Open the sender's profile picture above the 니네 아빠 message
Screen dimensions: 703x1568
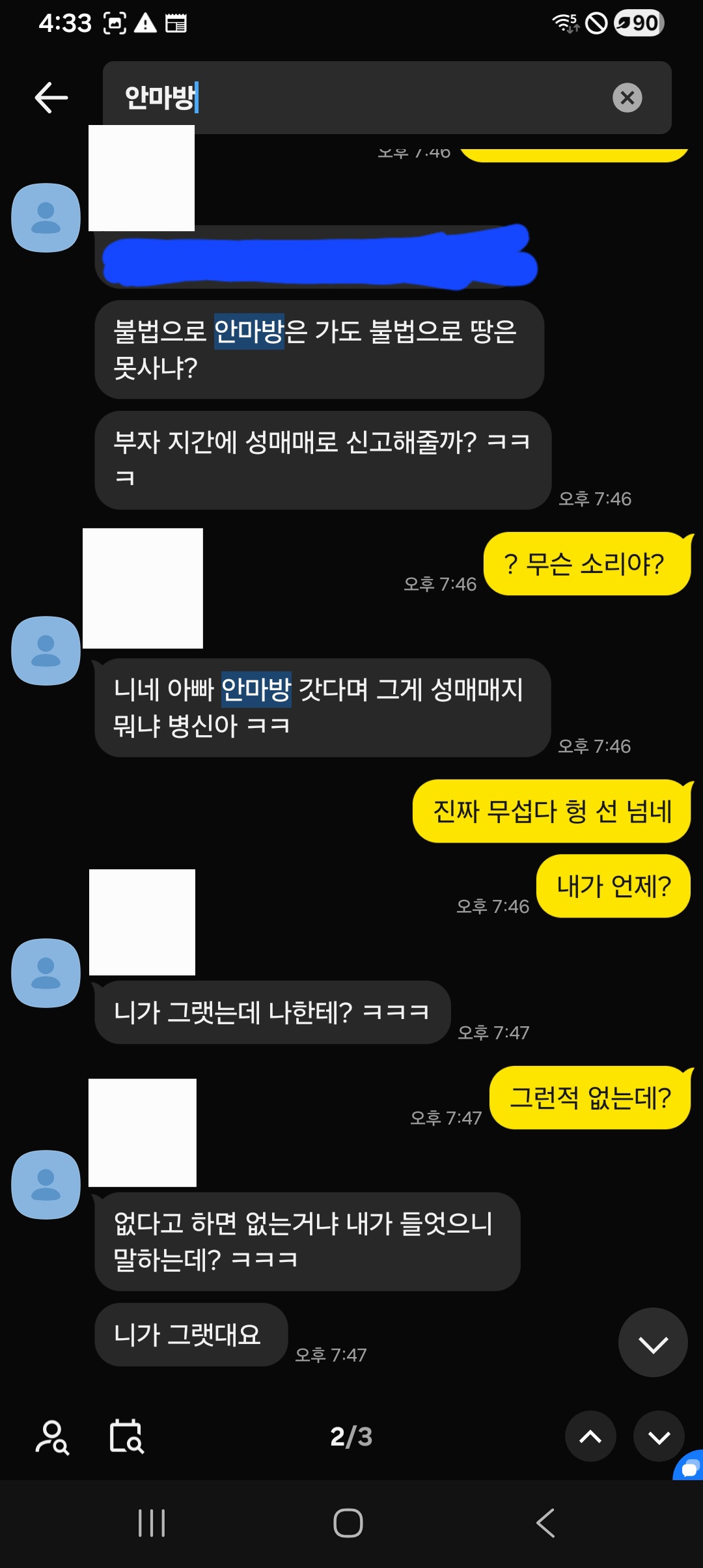[x=46, y=651]
